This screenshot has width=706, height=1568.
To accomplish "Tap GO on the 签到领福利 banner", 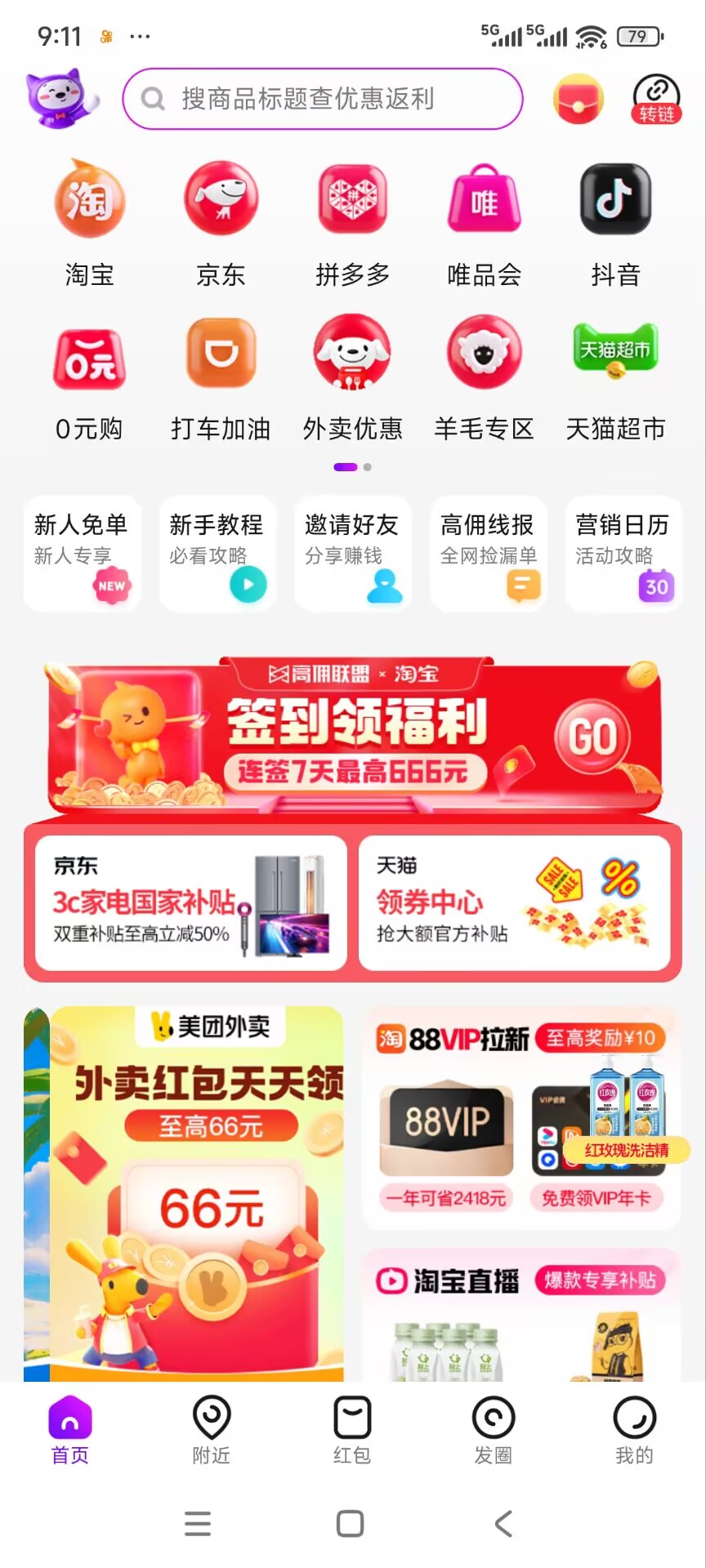I will (x=592, y=737).
